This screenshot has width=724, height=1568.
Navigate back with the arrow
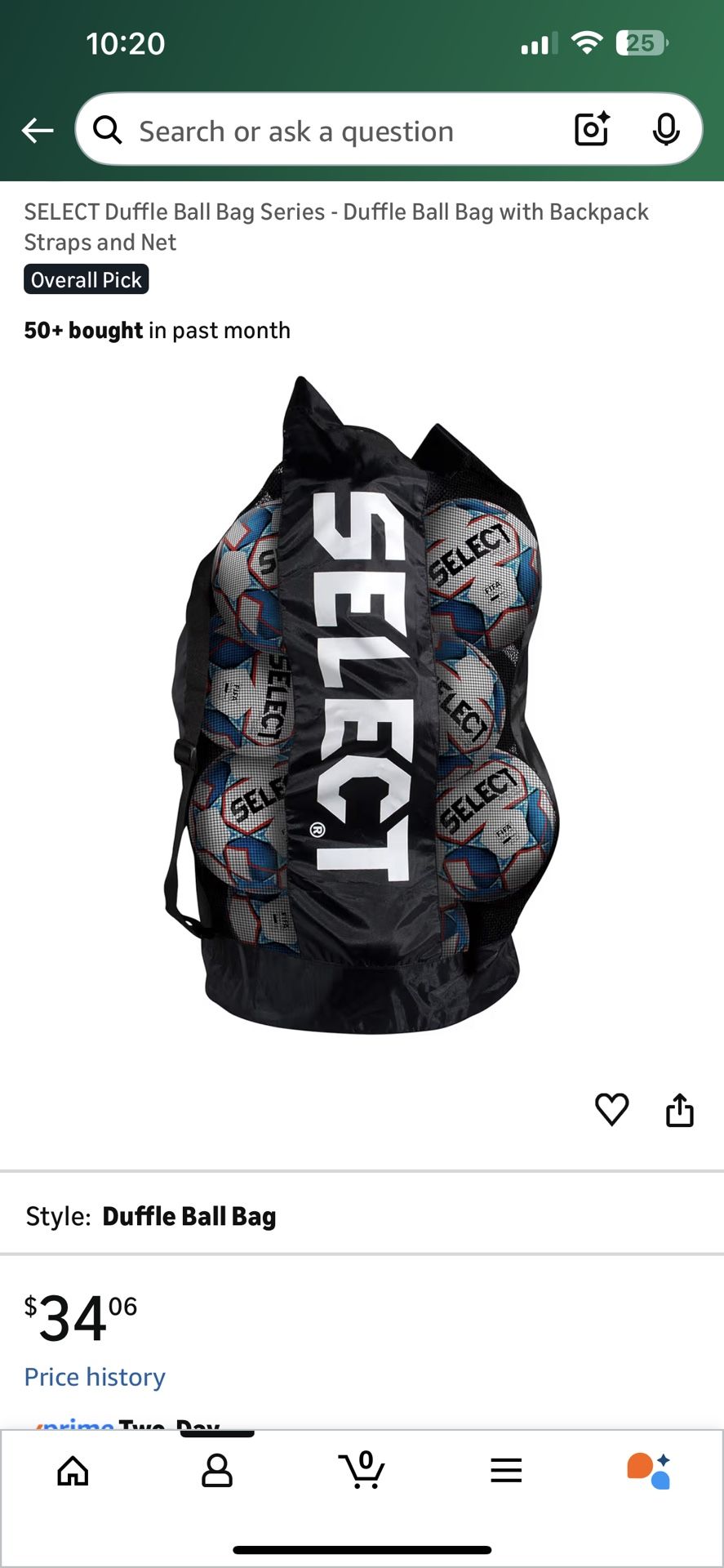pos(38,129)
